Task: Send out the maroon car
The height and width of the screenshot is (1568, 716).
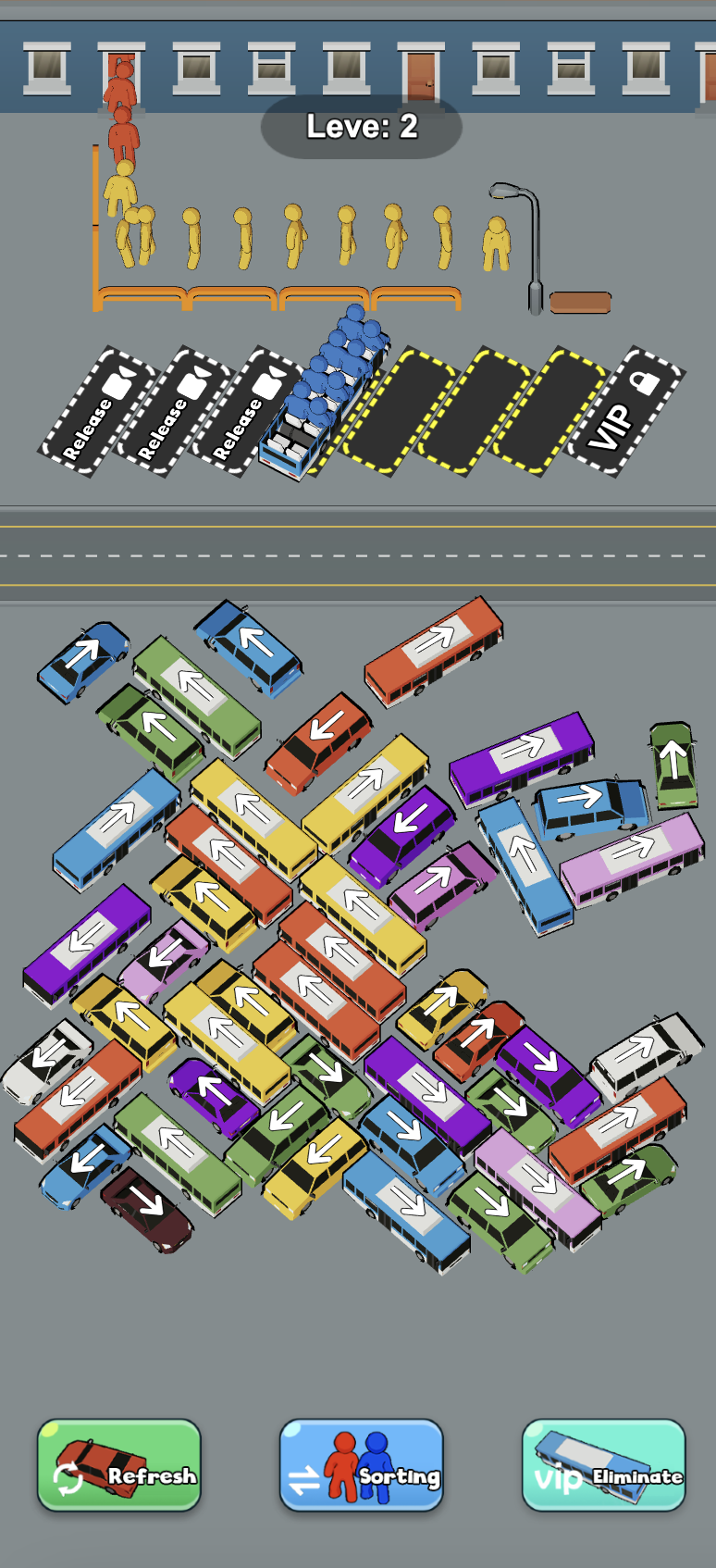Action: (x=147, y=1208)
